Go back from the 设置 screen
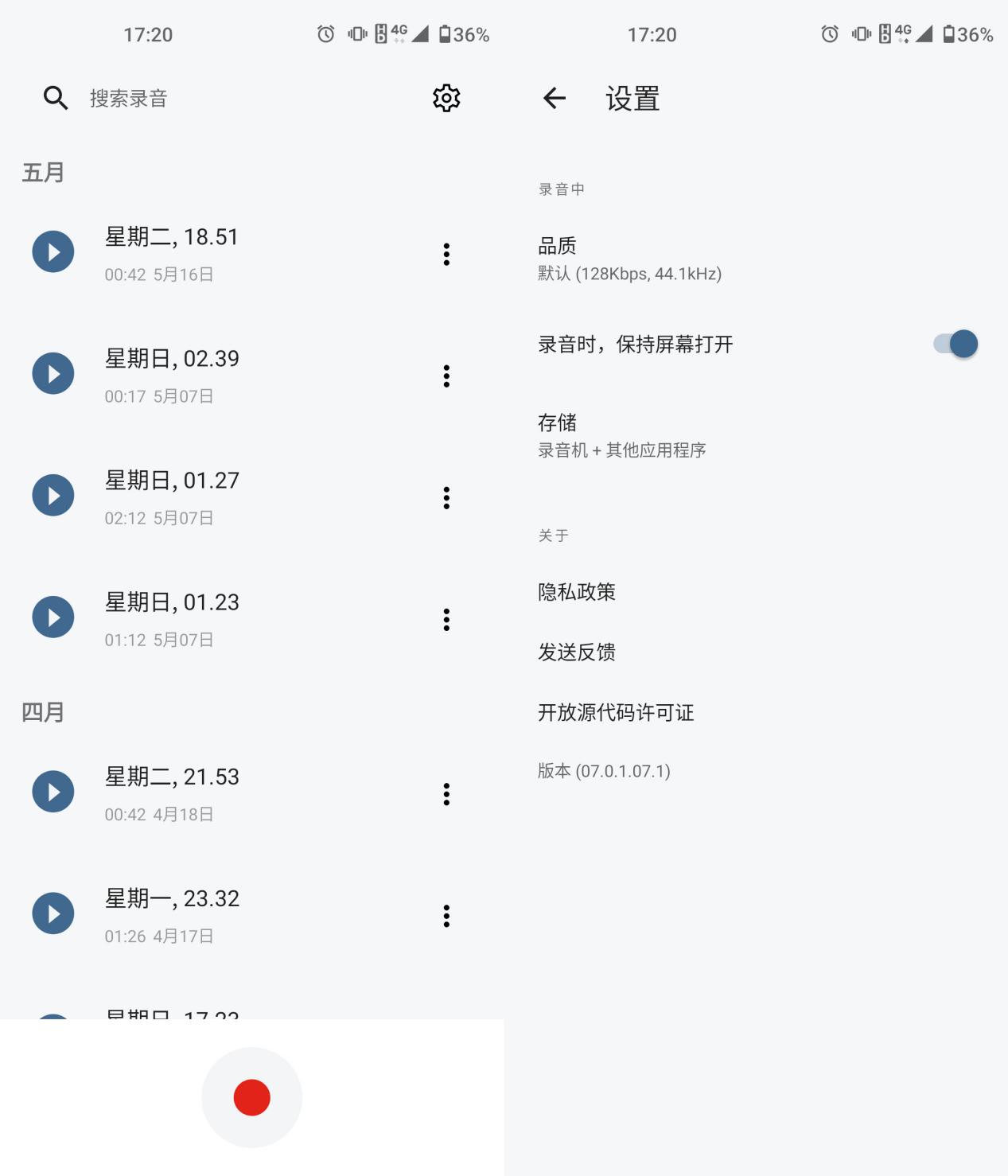The image size is (1008, 1176). coord(555,98)
